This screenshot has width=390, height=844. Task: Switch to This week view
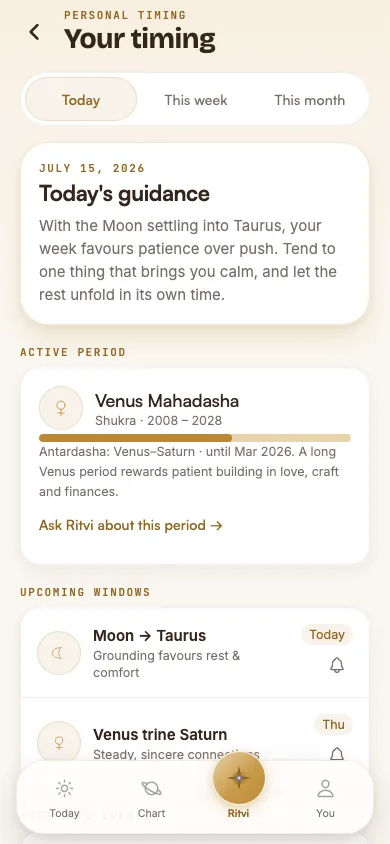point(196,100)
